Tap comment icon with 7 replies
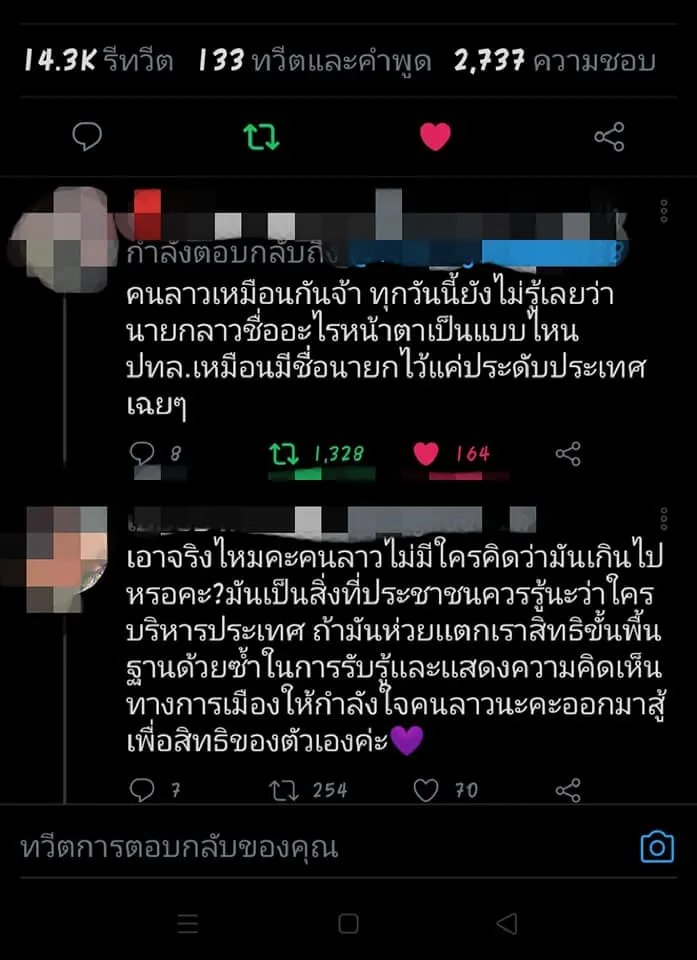Viewport: 697px width, 960px height. [x=143, y=790]
